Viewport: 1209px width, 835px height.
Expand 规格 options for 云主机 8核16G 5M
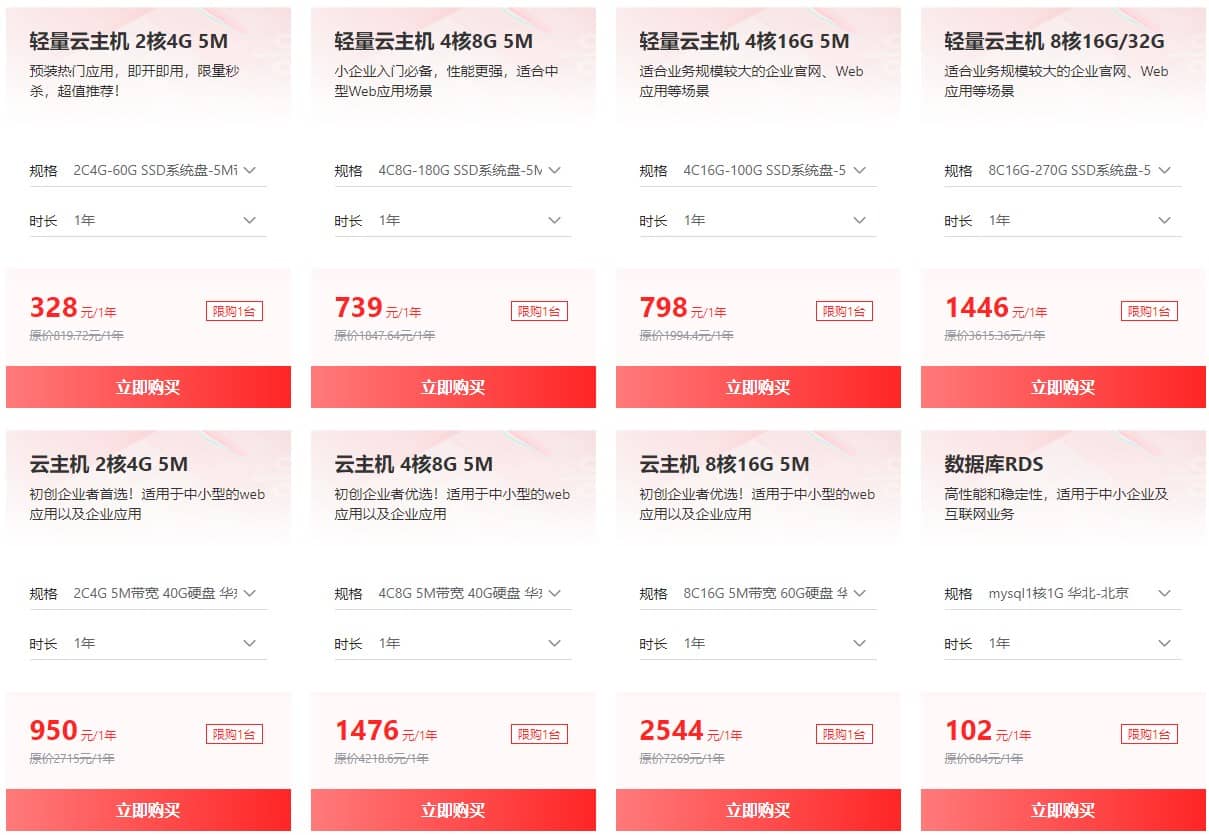pyautogui.click(x=775, y=593)
